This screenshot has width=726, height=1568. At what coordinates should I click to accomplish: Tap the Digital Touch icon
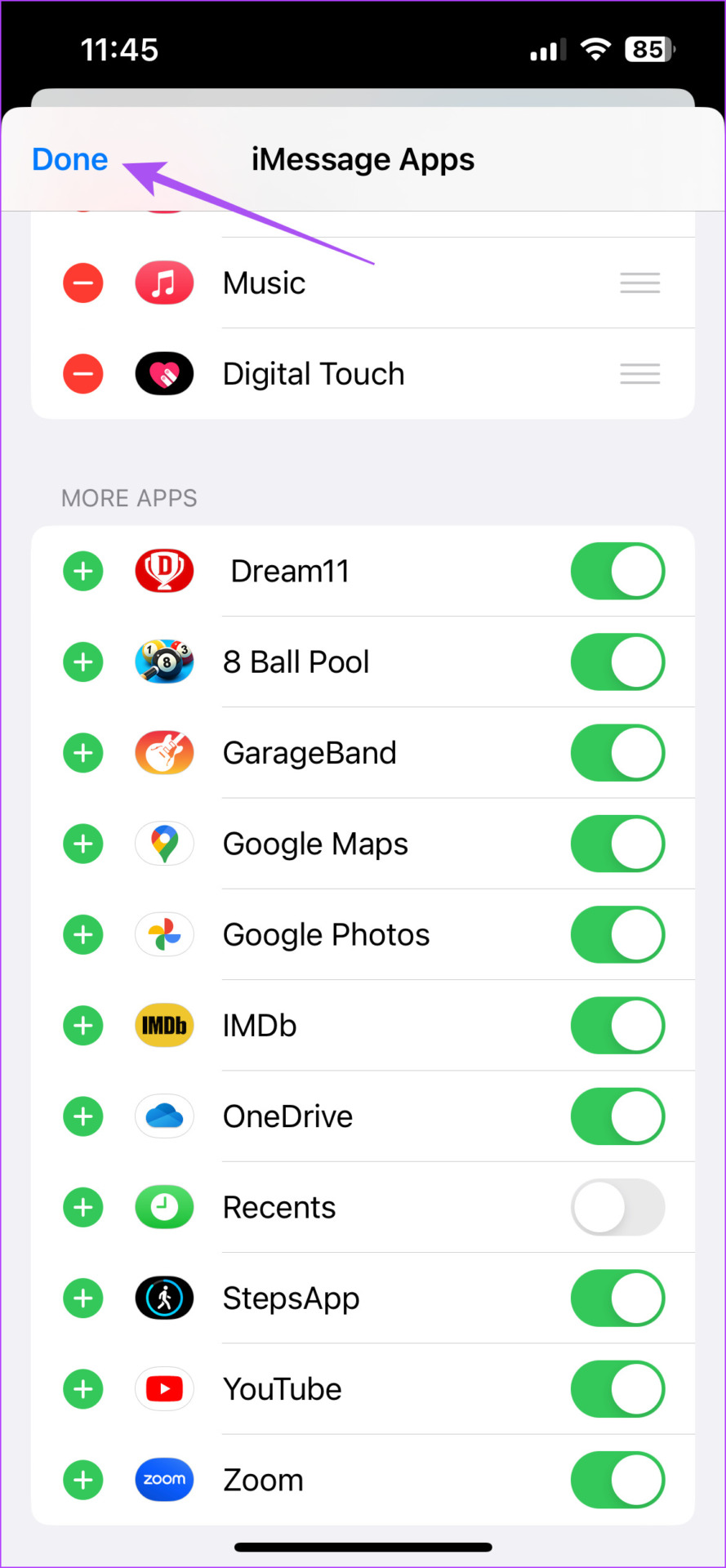pos(164,373)
